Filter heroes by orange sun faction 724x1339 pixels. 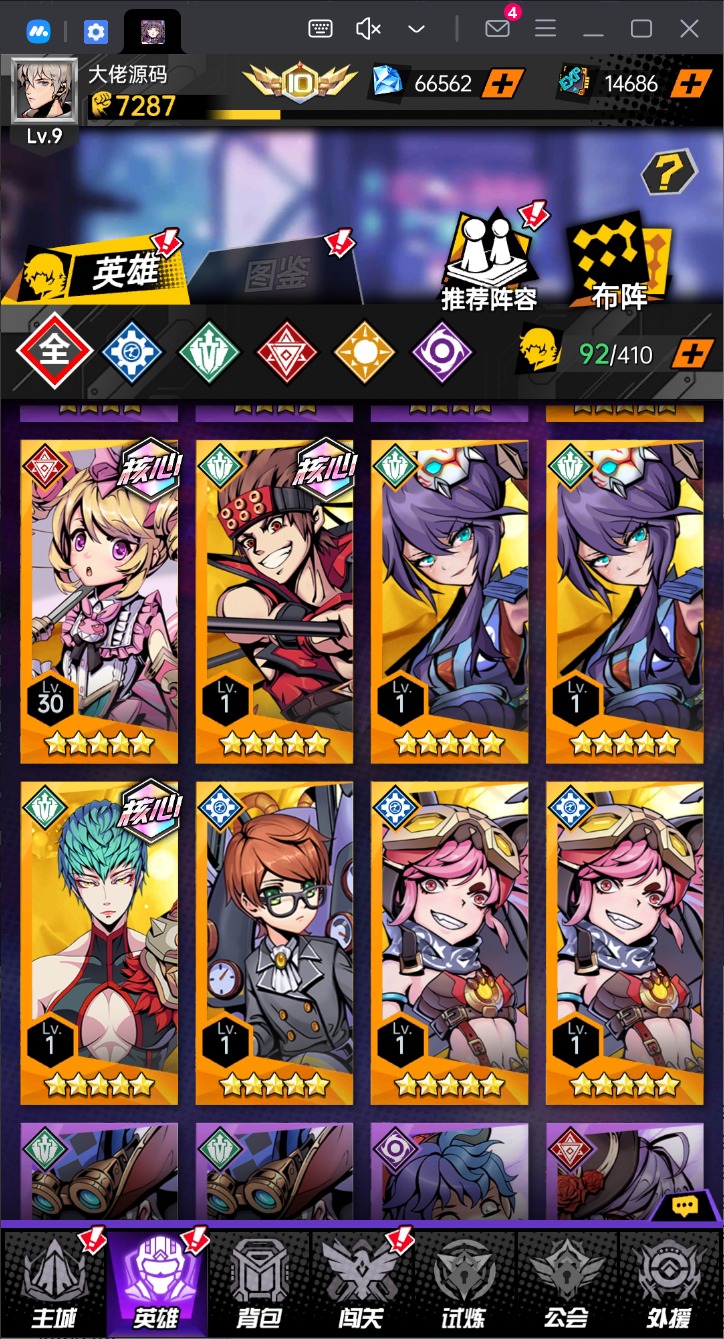point(365,352)
